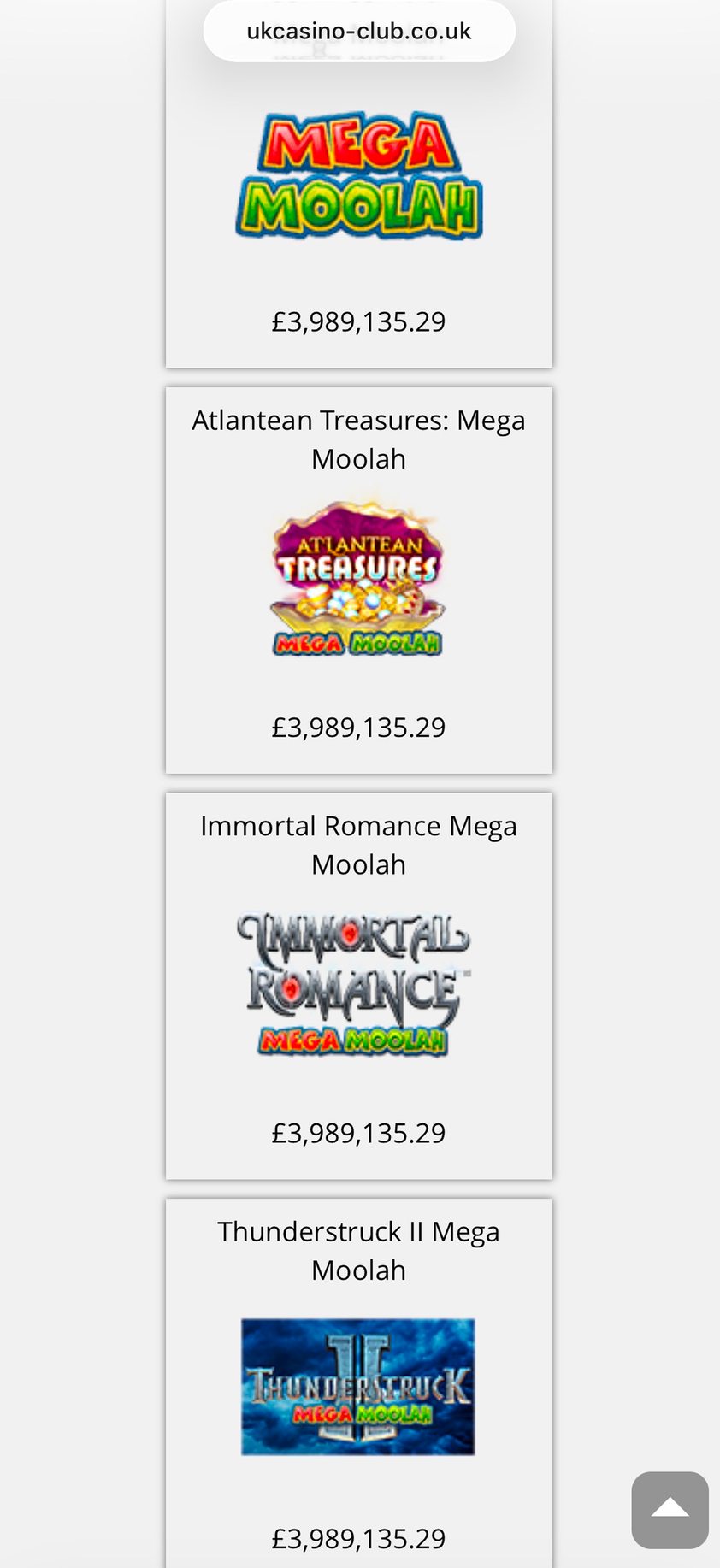Click the Immortal Romance game card

click(359, 985)
